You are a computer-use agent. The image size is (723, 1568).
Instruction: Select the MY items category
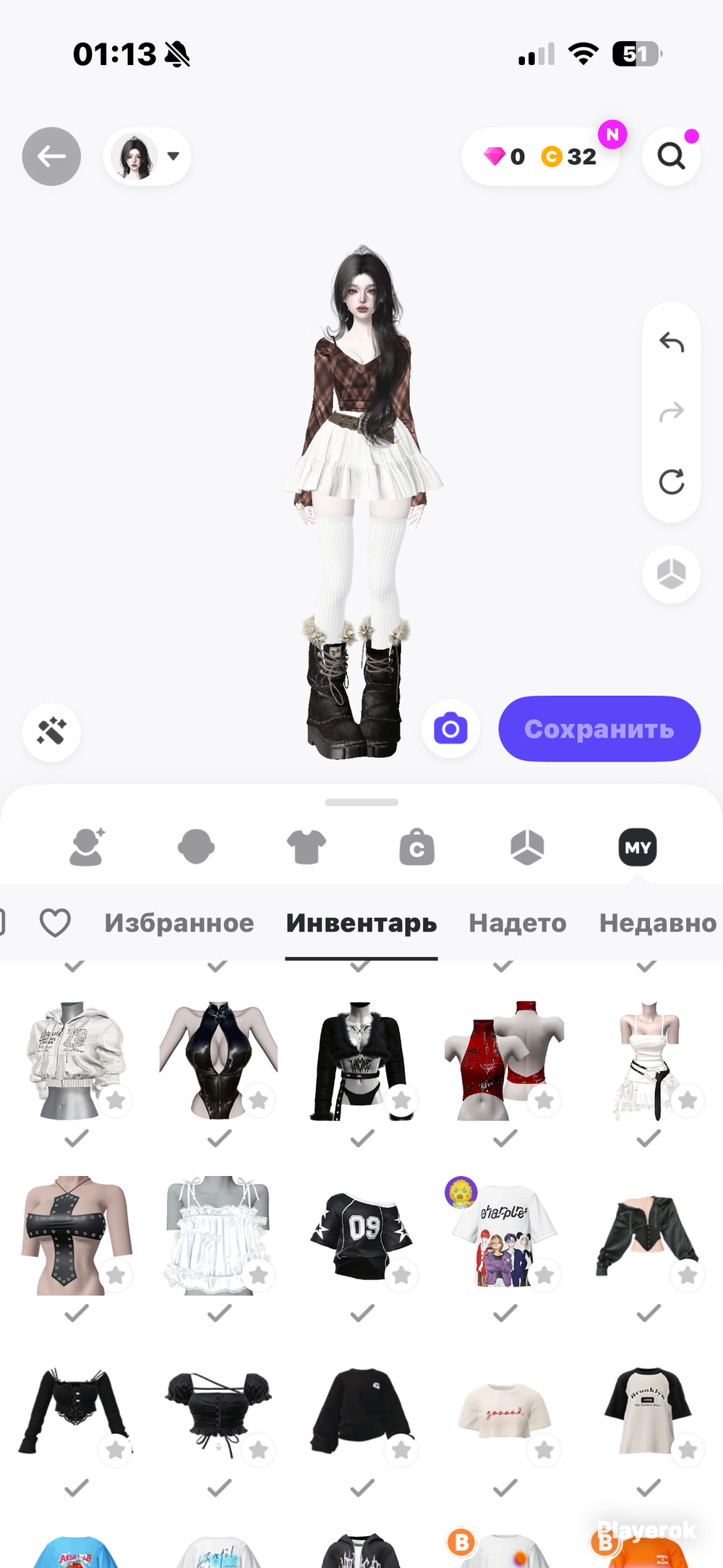(x=638, y=847)
